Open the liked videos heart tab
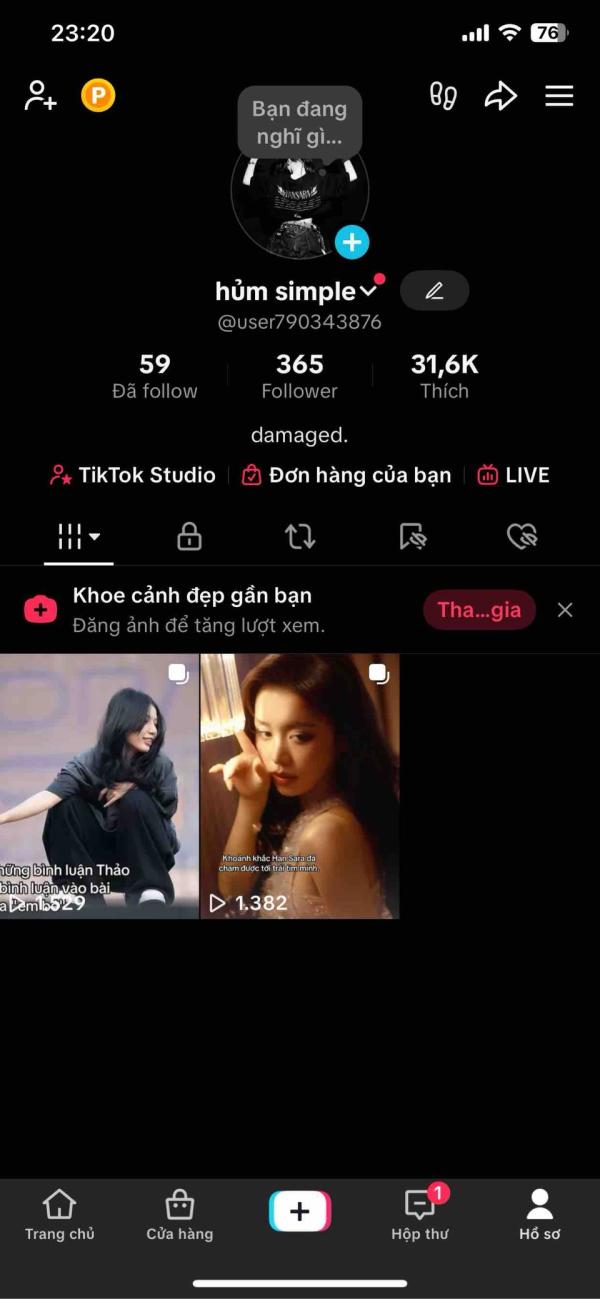The height and width of the screenshot is (1299, 600). tap(522, 537)
